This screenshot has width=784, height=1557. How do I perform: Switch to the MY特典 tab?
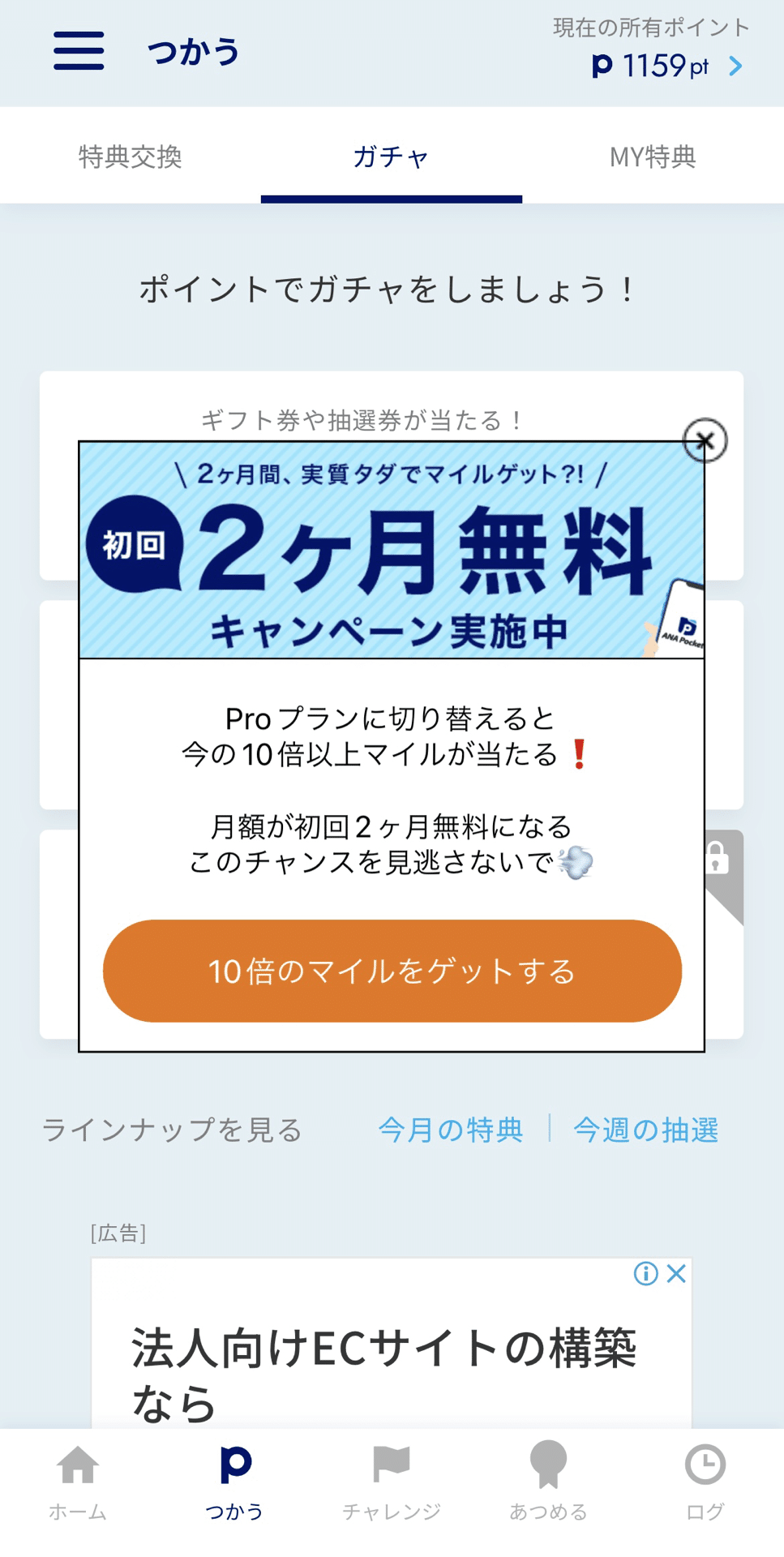(653, 157)
